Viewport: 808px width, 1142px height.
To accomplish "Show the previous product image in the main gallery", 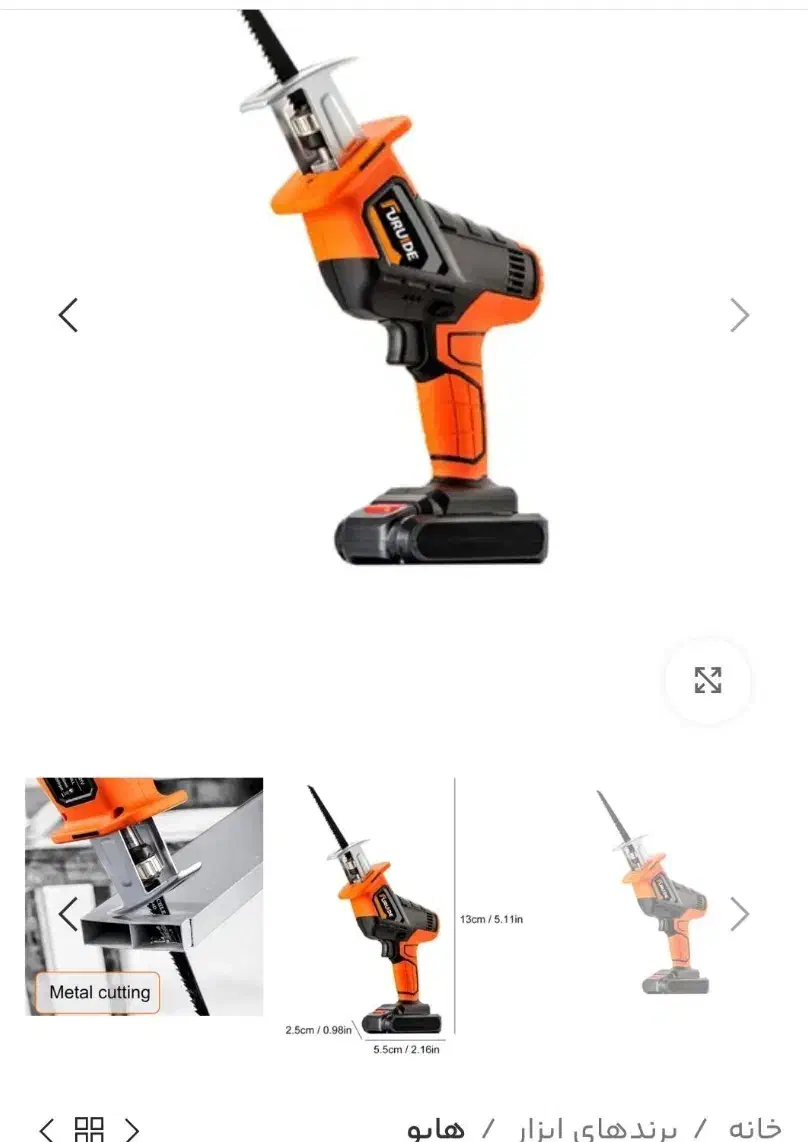I will [68, 315].
